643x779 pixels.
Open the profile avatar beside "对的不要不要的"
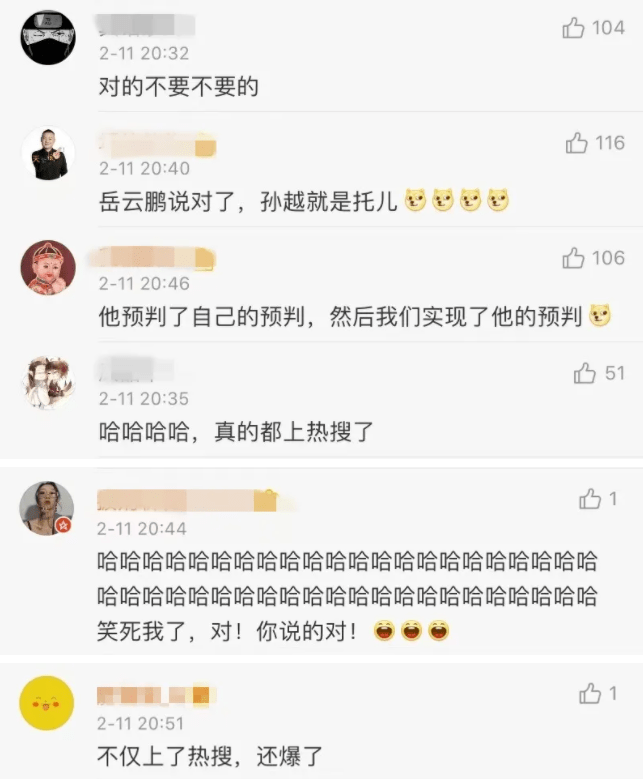(48, 39)
